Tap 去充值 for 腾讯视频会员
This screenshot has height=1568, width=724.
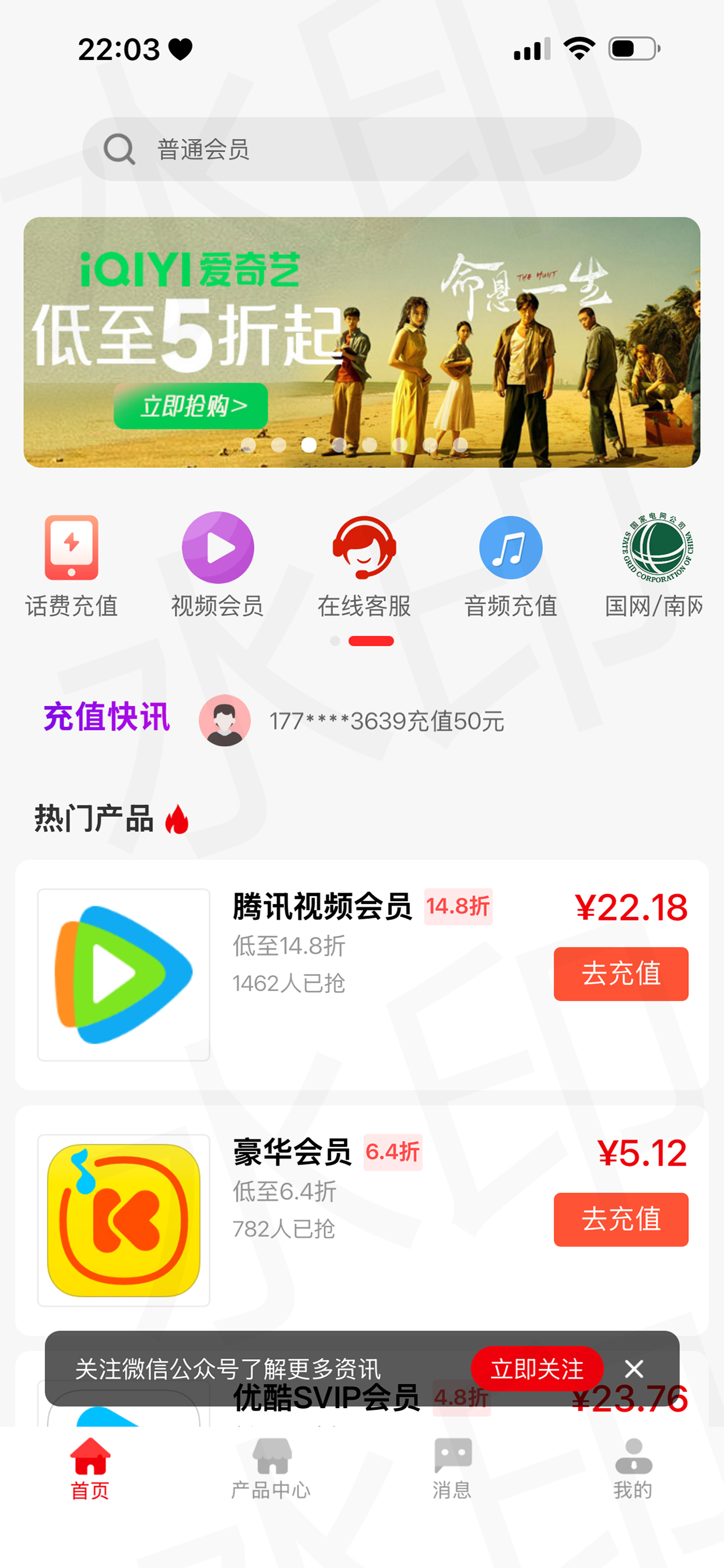pos(621,974)
